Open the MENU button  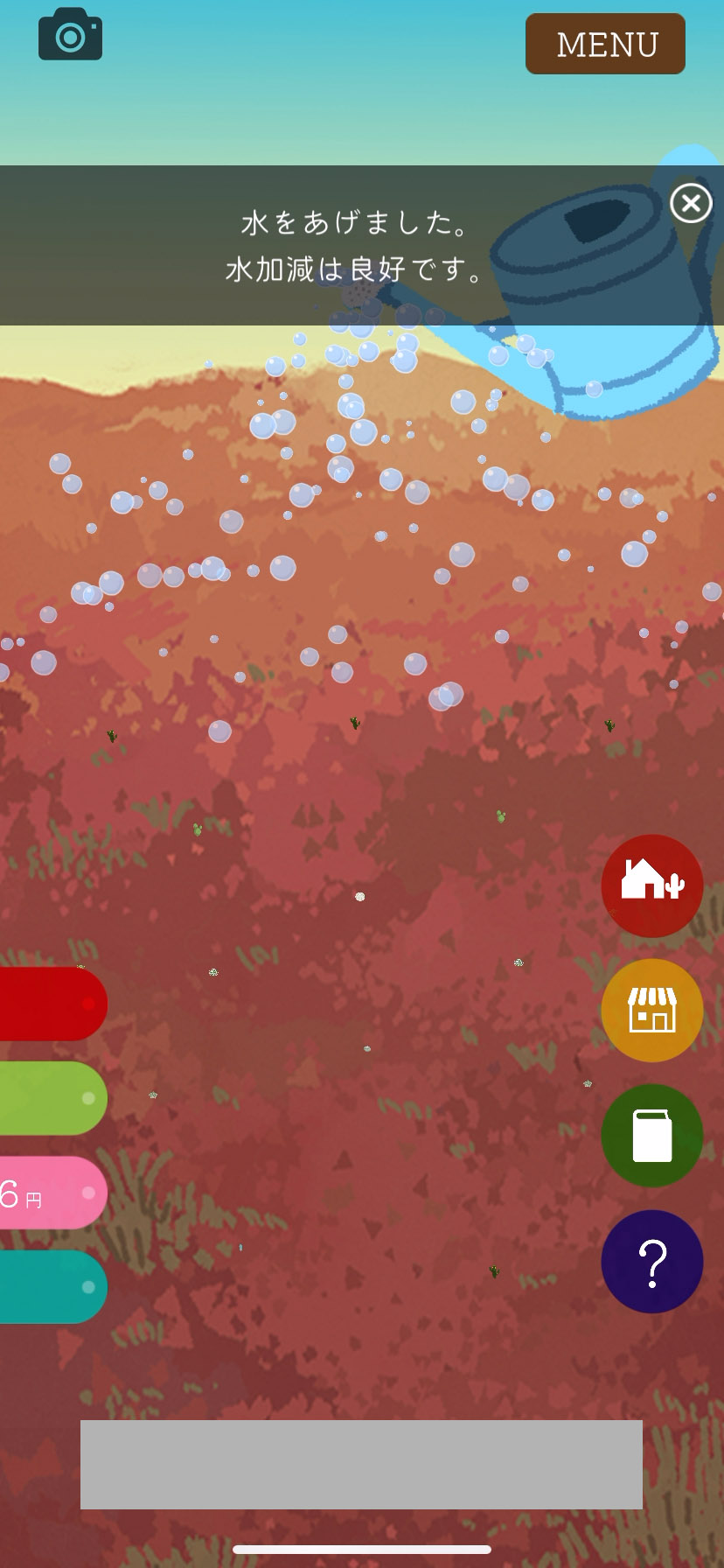coord(605,44)
